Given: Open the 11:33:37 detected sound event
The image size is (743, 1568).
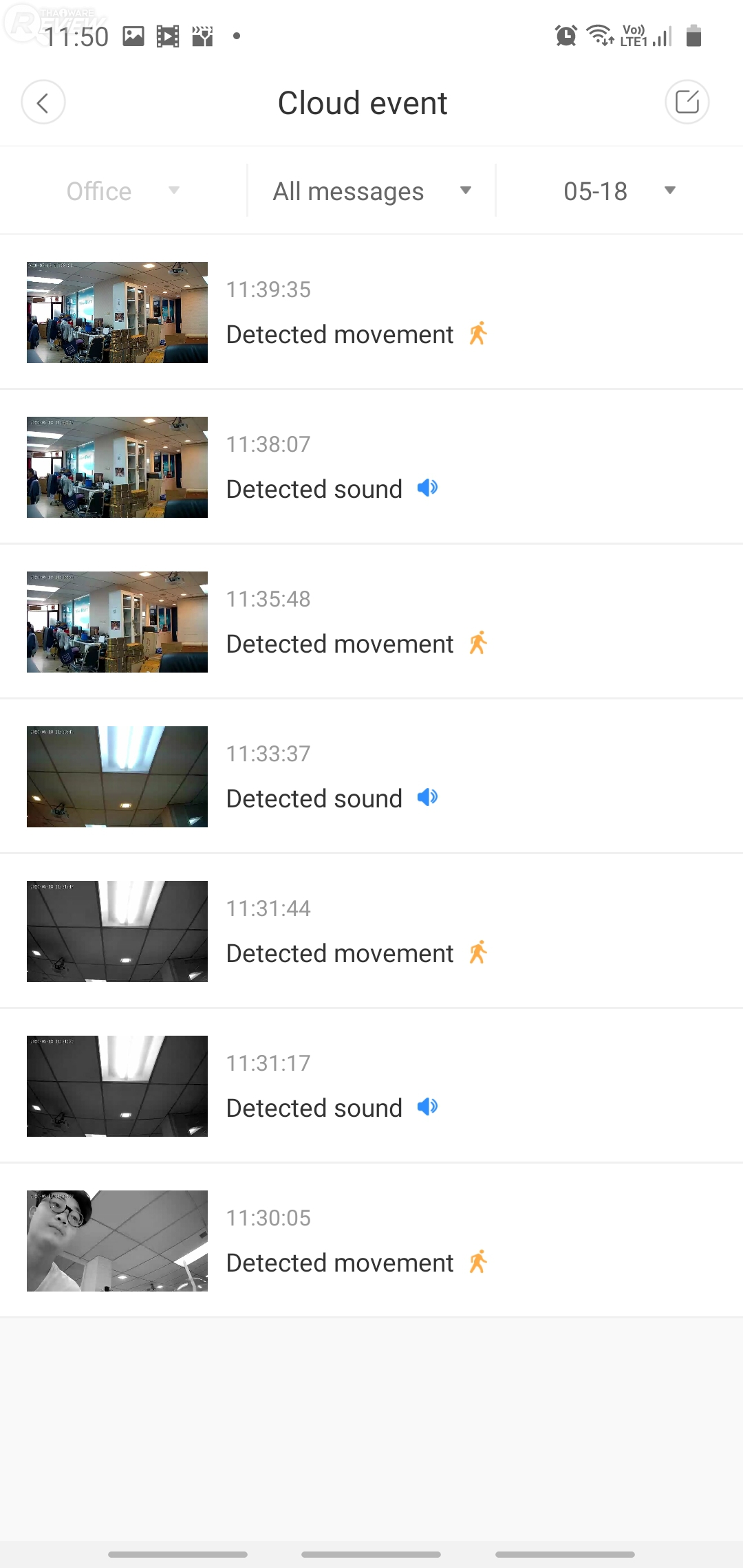Looking at the screenshot, I should point(371,776).
